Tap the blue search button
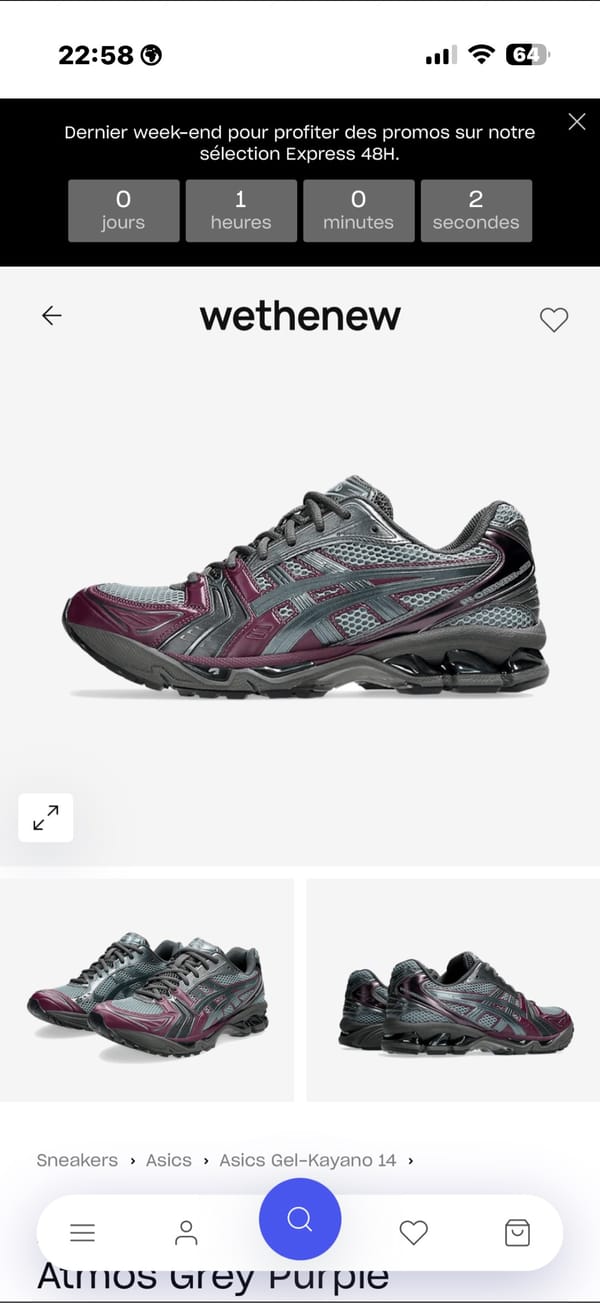This screenshot has width=600, height=1303. pos(300,1219)
